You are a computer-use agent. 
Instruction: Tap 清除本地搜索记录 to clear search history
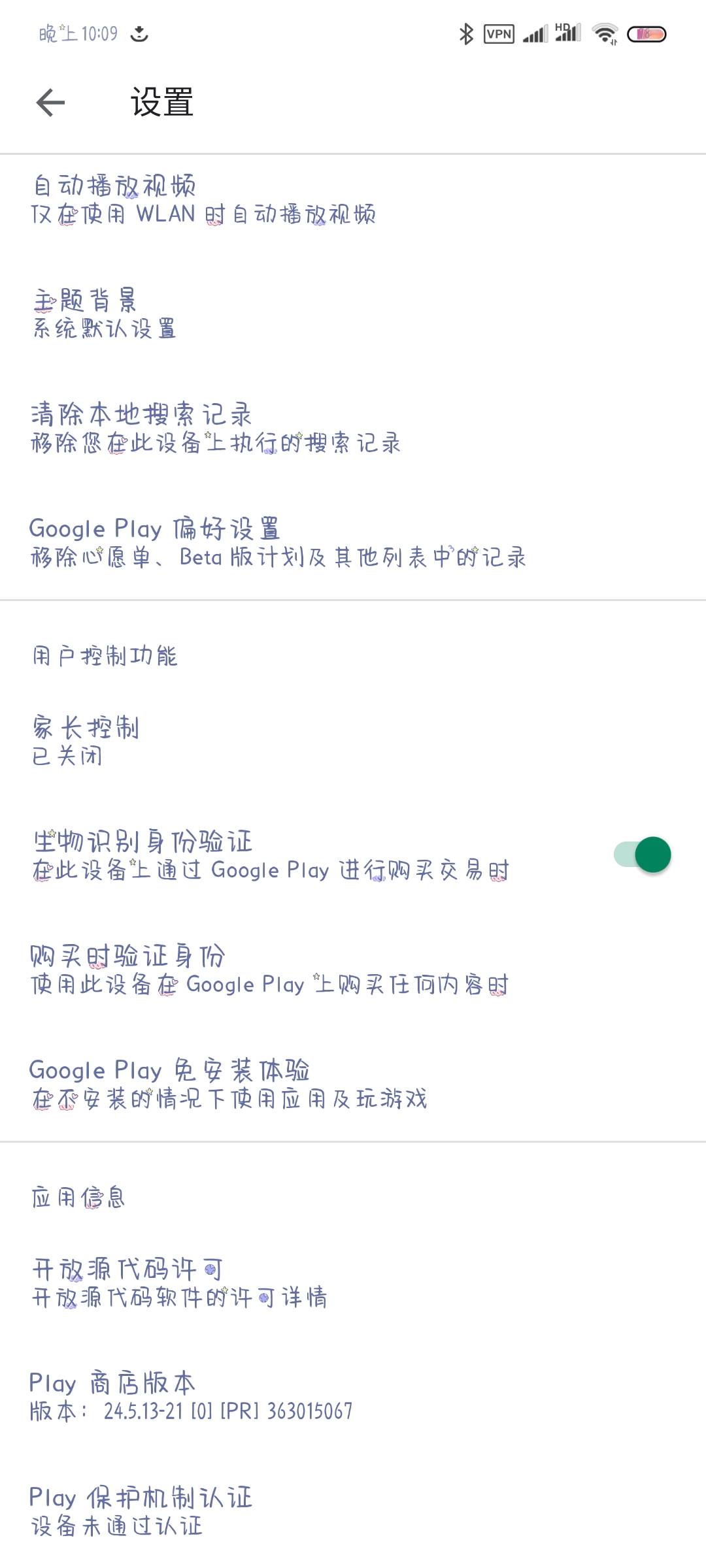click(x=353, y=428)
